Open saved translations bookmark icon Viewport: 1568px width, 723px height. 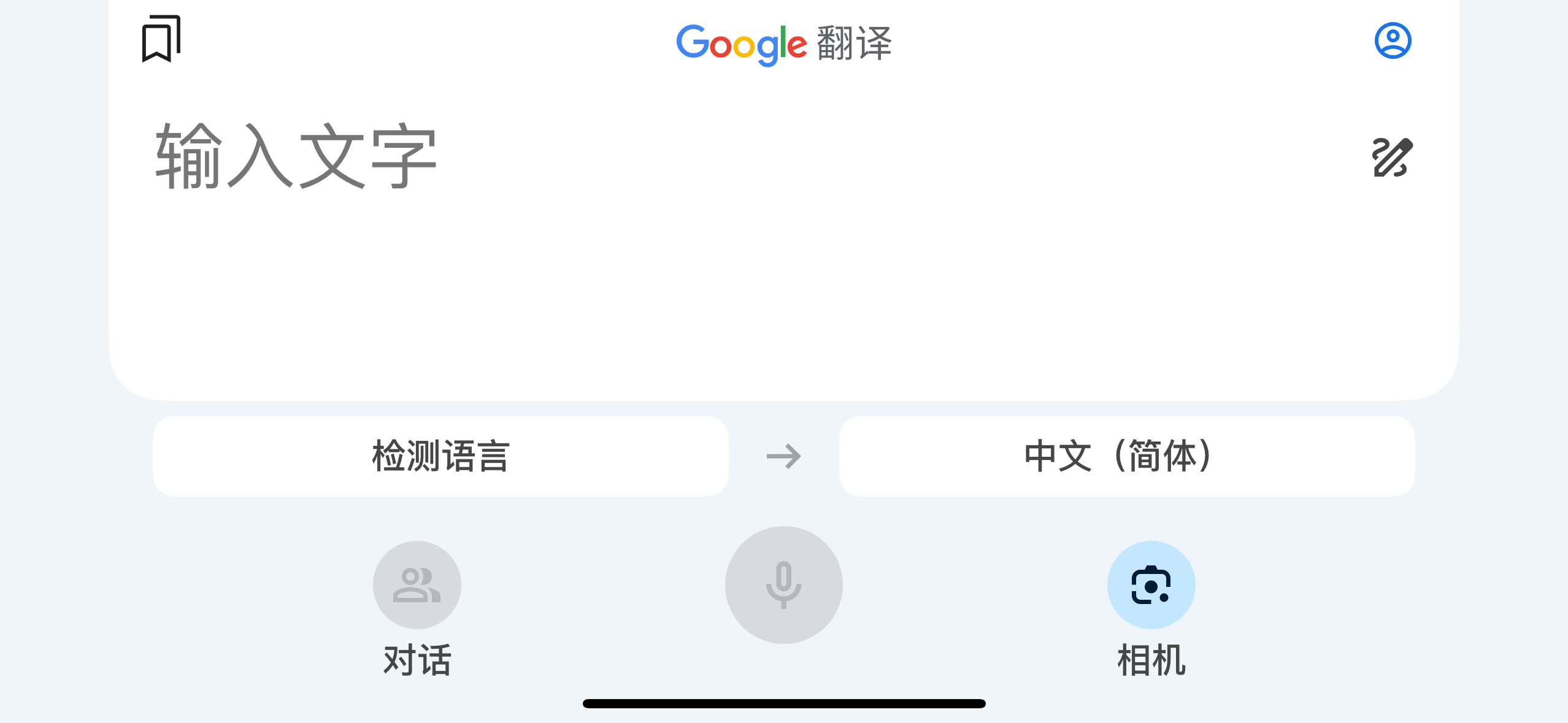click(161, 39)
